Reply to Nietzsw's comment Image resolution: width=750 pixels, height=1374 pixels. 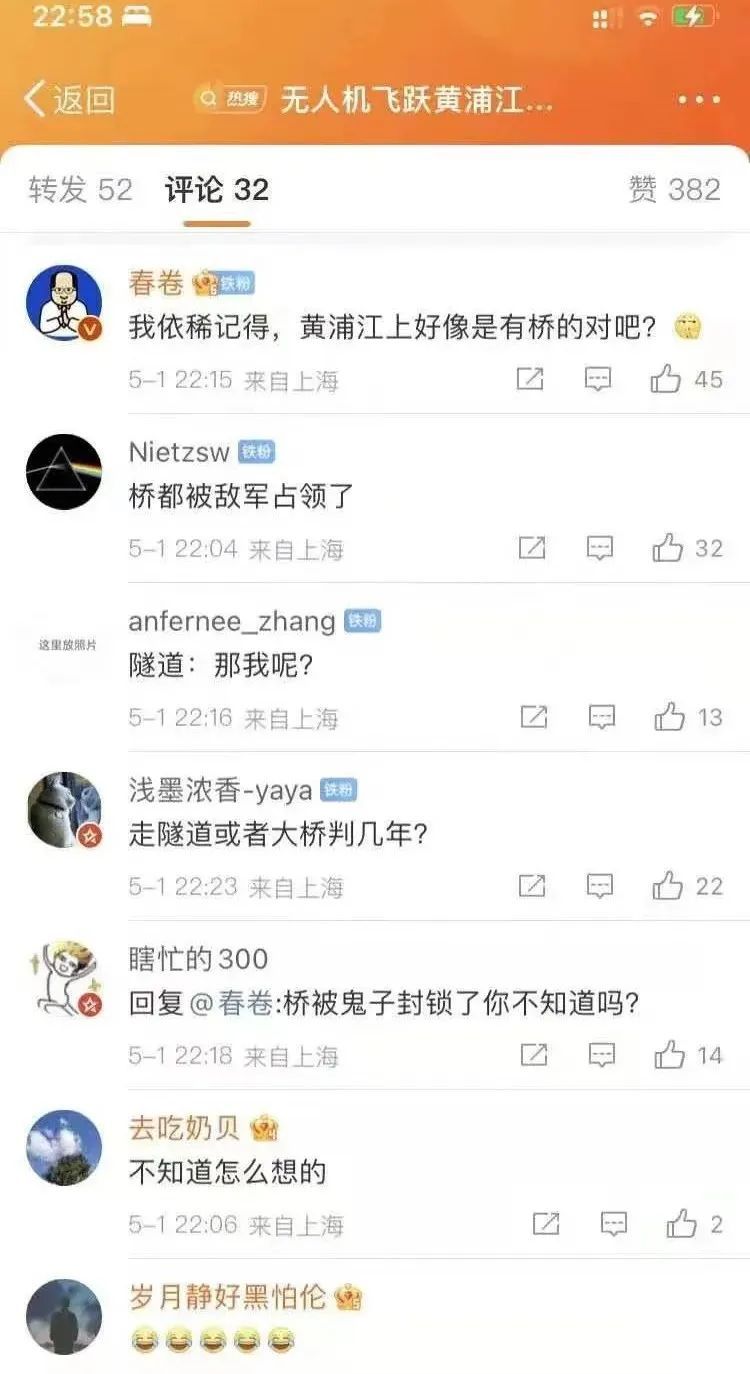click(x=599, y=548)
